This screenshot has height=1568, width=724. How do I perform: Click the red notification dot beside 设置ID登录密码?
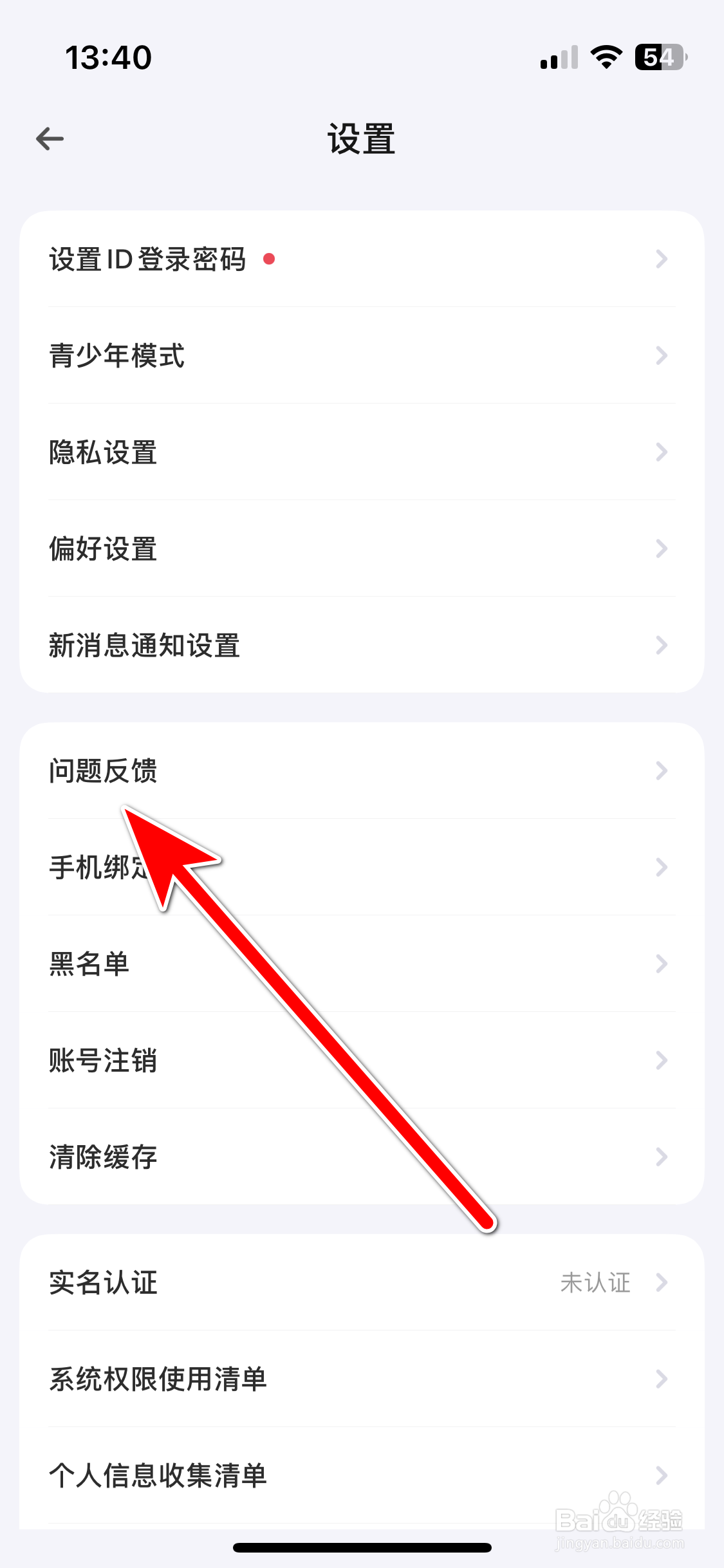269,260
